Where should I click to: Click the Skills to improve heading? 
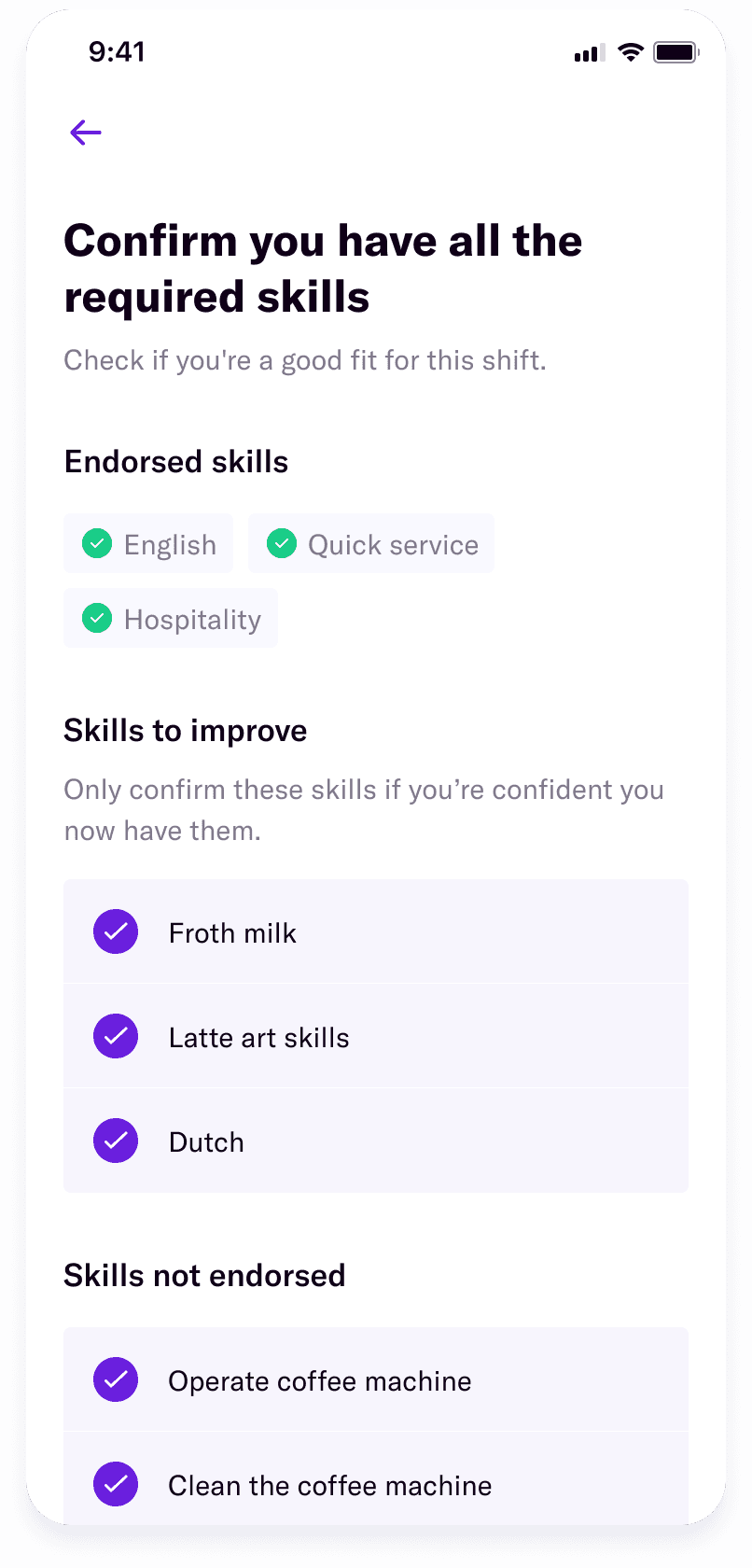[x=185, y=731]
